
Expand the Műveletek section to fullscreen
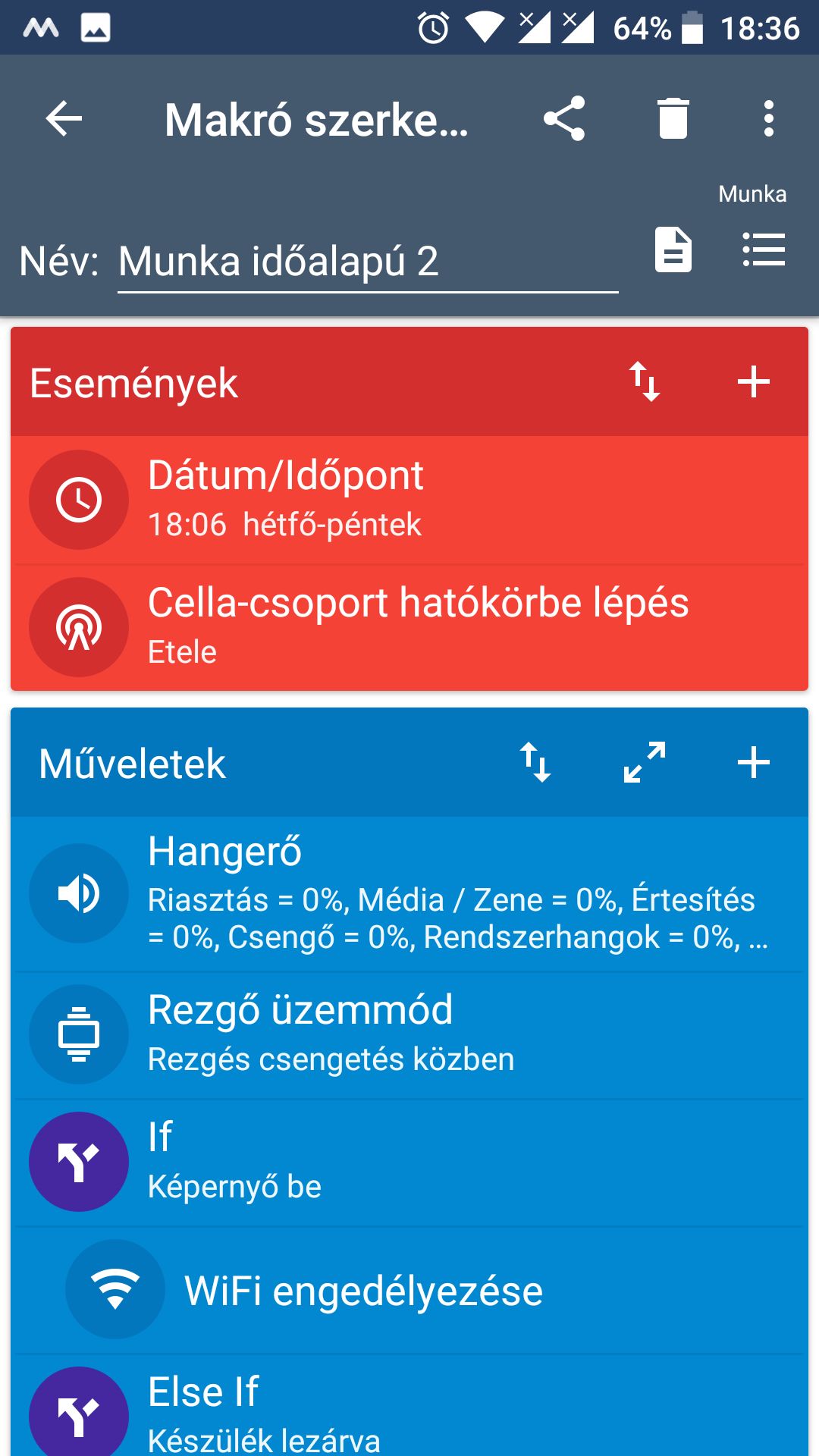pos(645,762)
